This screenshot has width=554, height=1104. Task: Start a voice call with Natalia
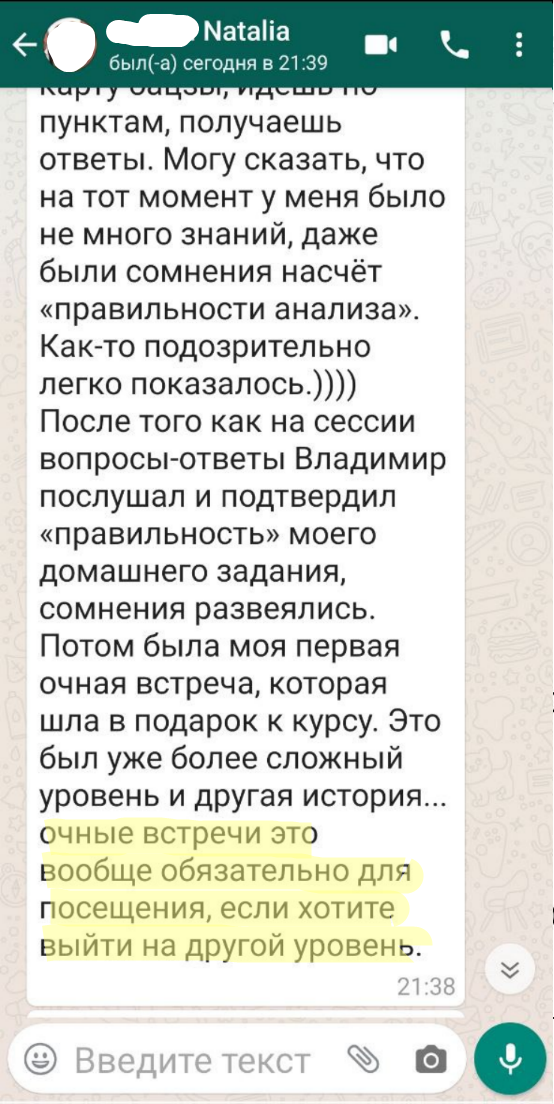(x=454, y=46)
